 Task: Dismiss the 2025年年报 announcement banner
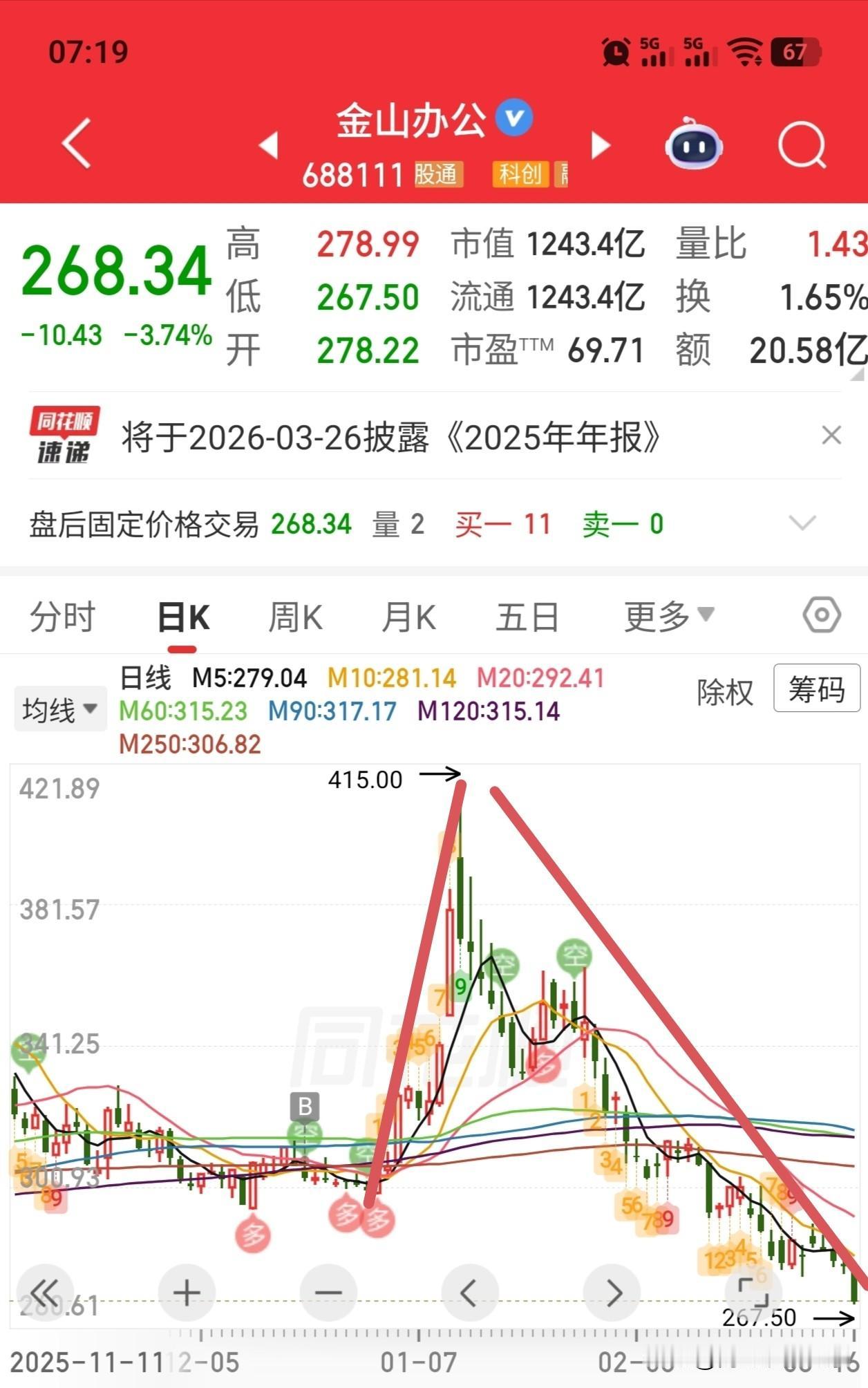(x=833, y=435)
